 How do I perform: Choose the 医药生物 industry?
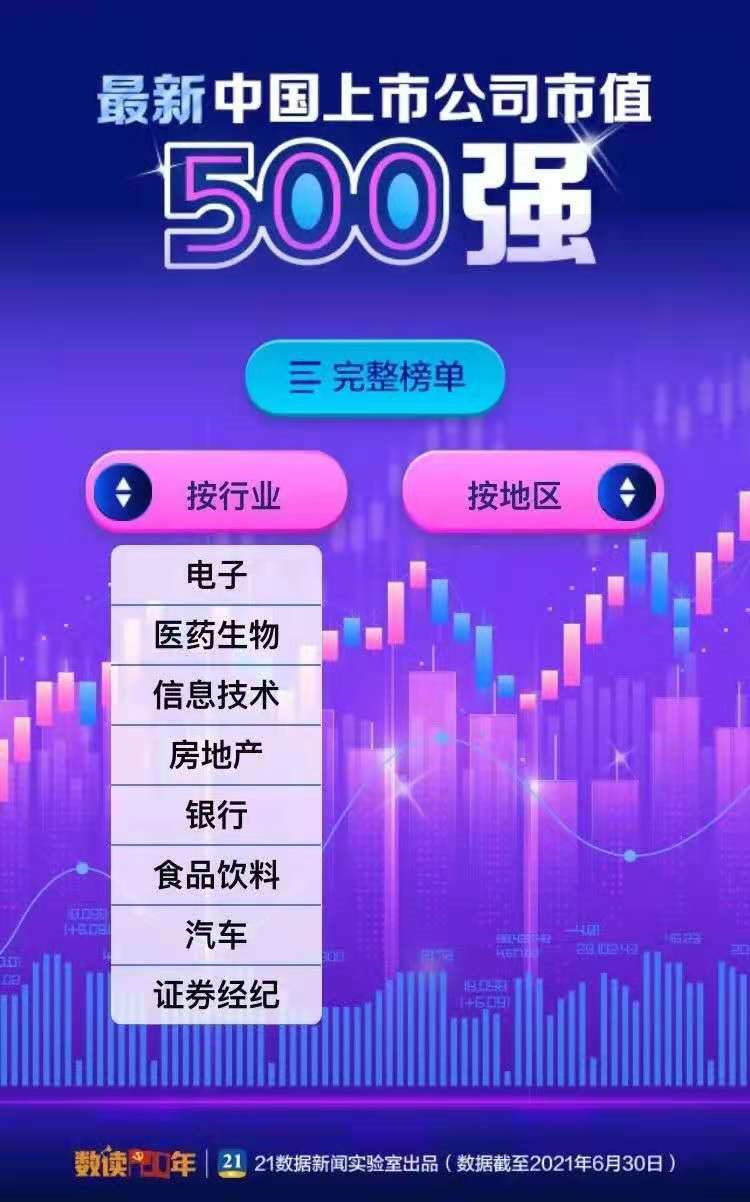(x=216, y=635)
